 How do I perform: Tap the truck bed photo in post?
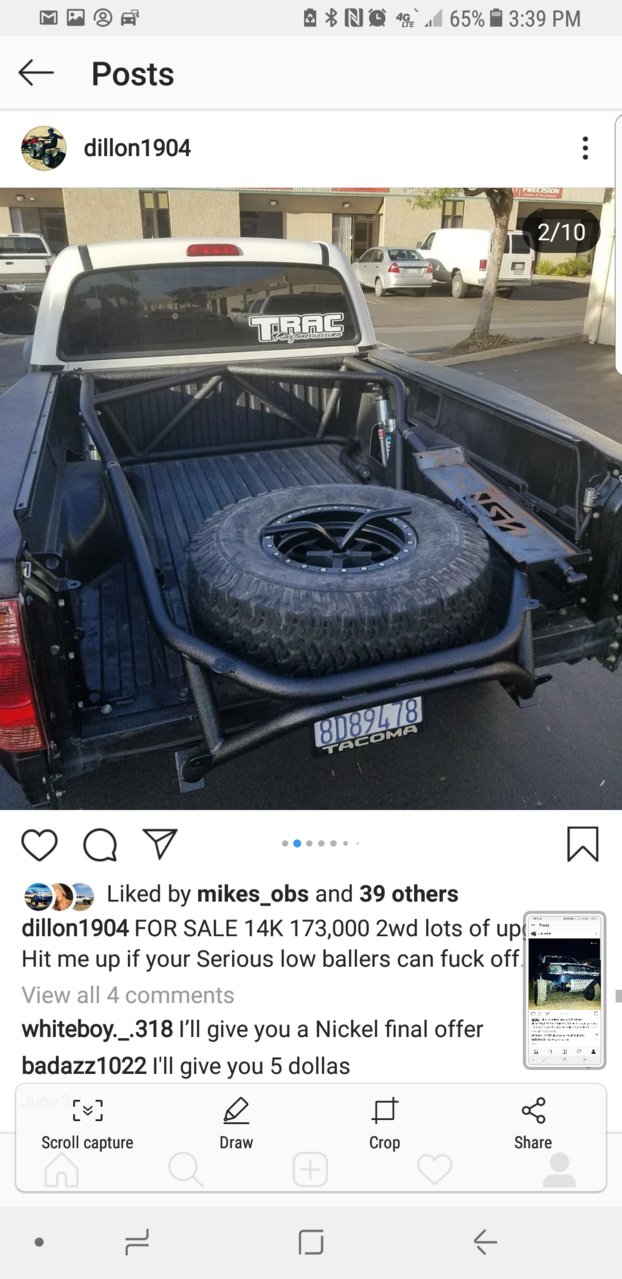[x=311, y=499]
